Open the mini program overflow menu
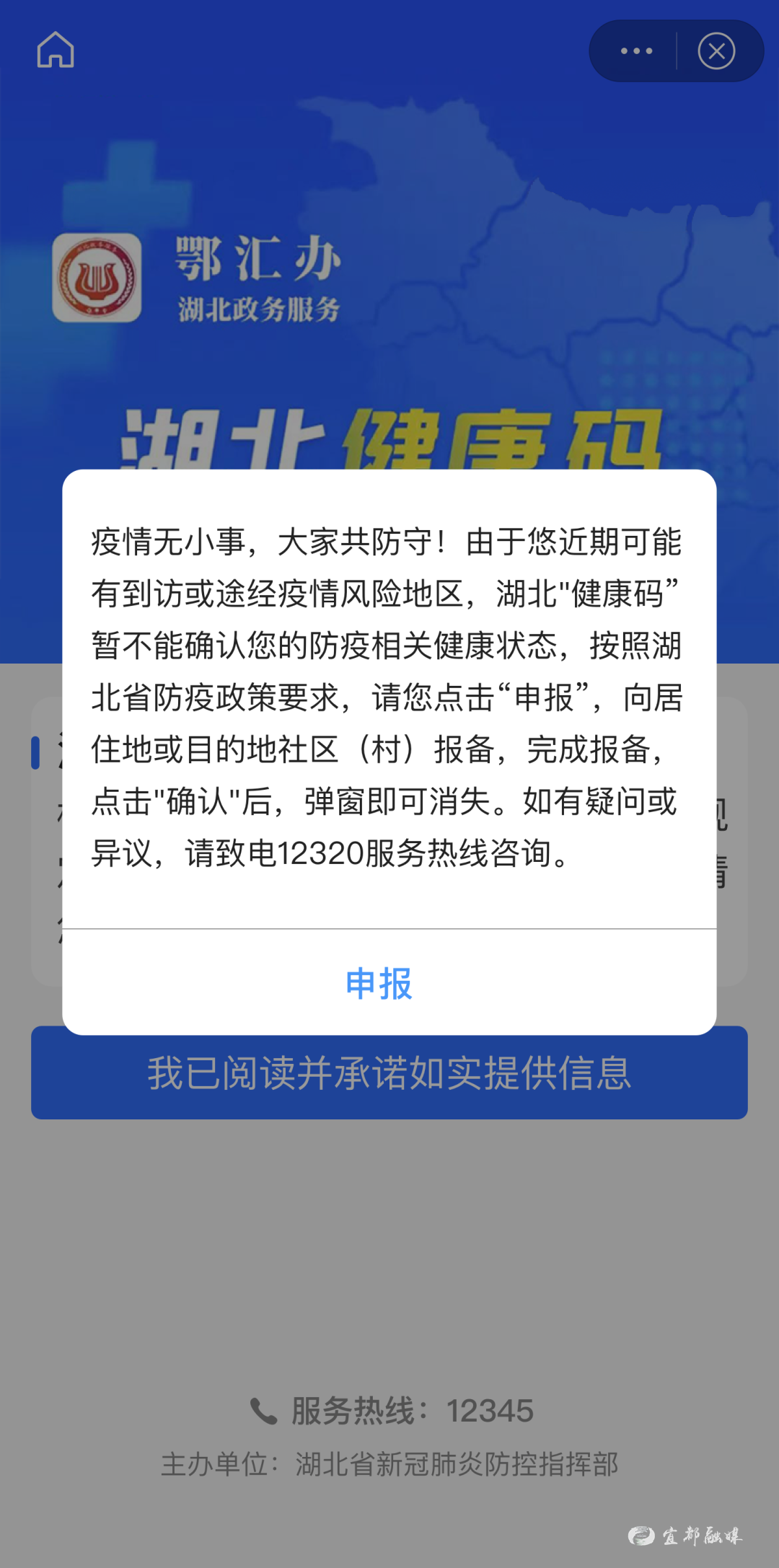This screenshot has height=1568, width=779. click(x=636, y=51)
